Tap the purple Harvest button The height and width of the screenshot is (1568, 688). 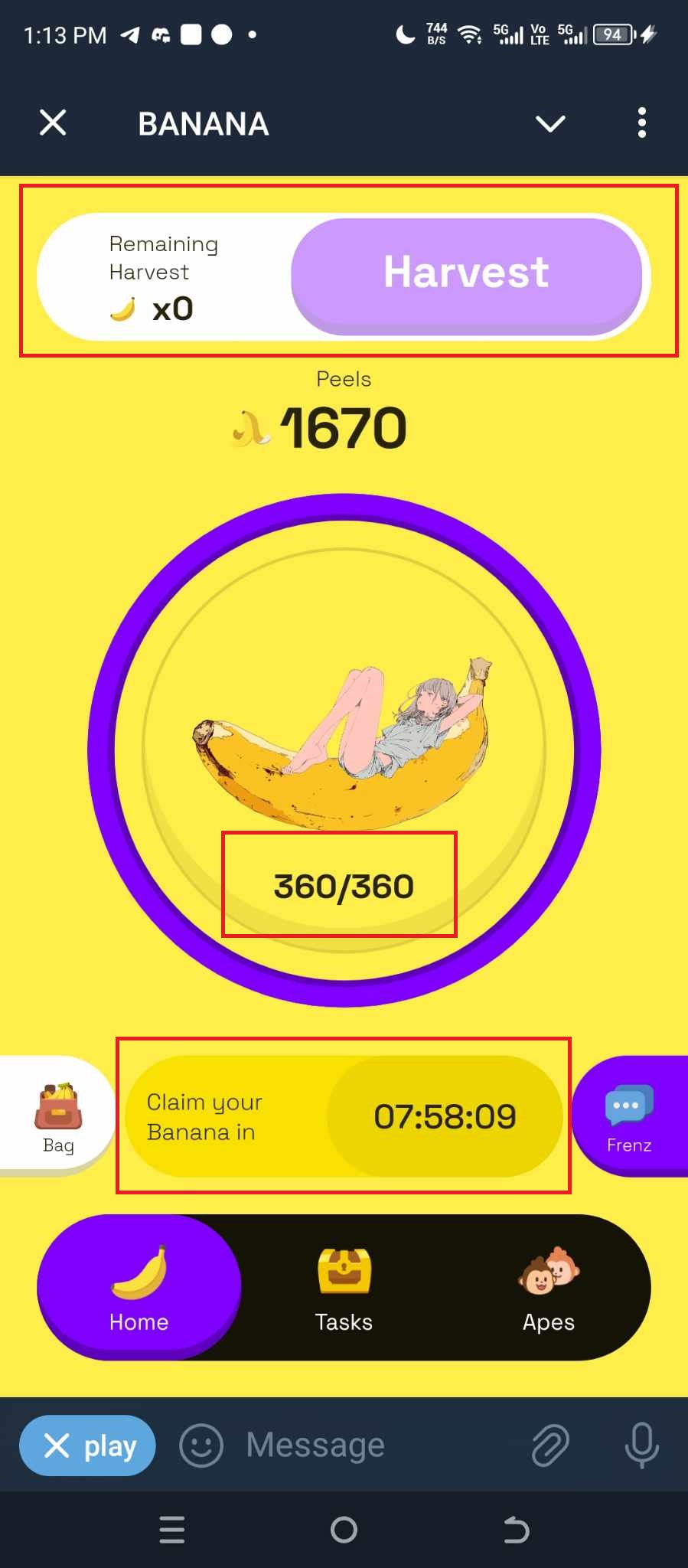tap(466, 274)
